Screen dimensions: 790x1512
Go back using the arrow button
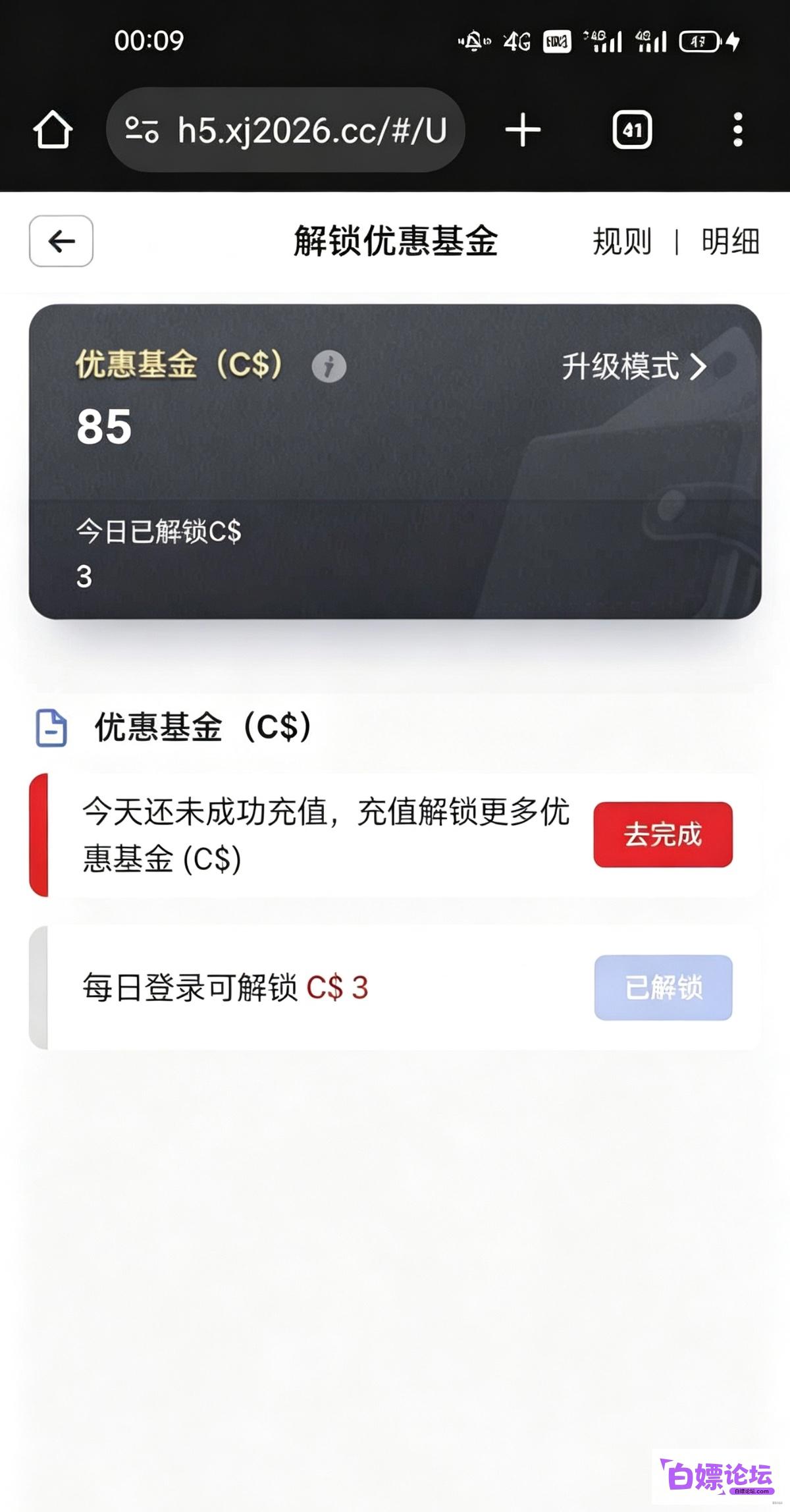point(61,241)
